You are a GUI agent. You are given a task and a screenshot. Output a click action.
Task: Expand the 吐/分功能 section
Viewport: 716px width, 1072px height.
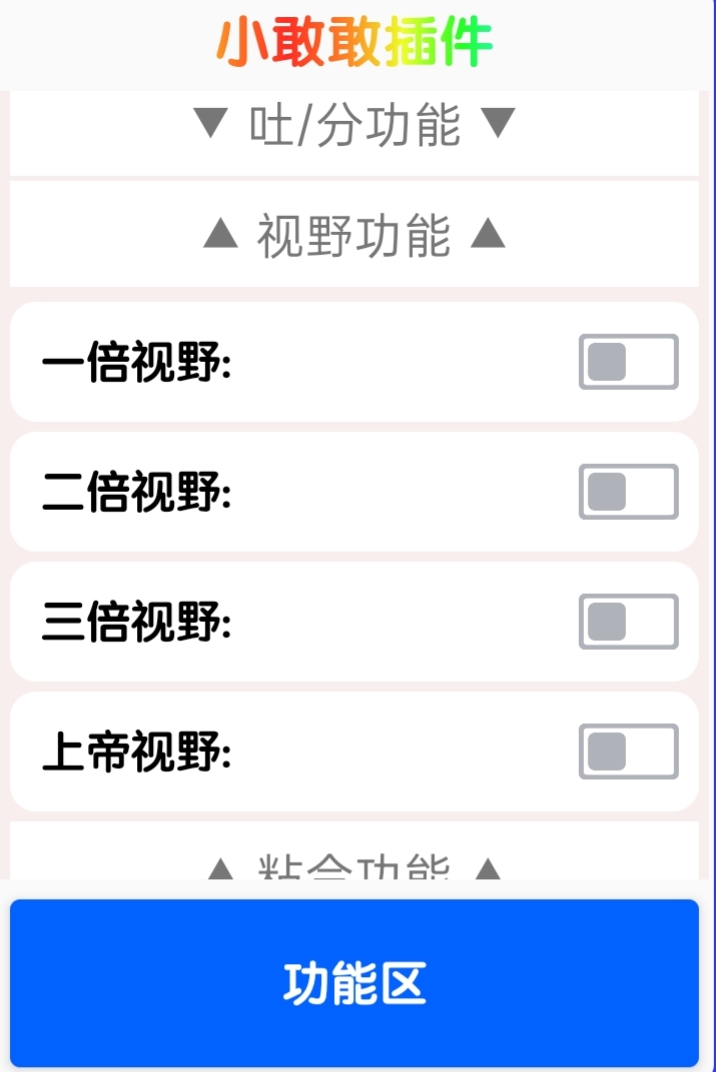coord(354,127)
